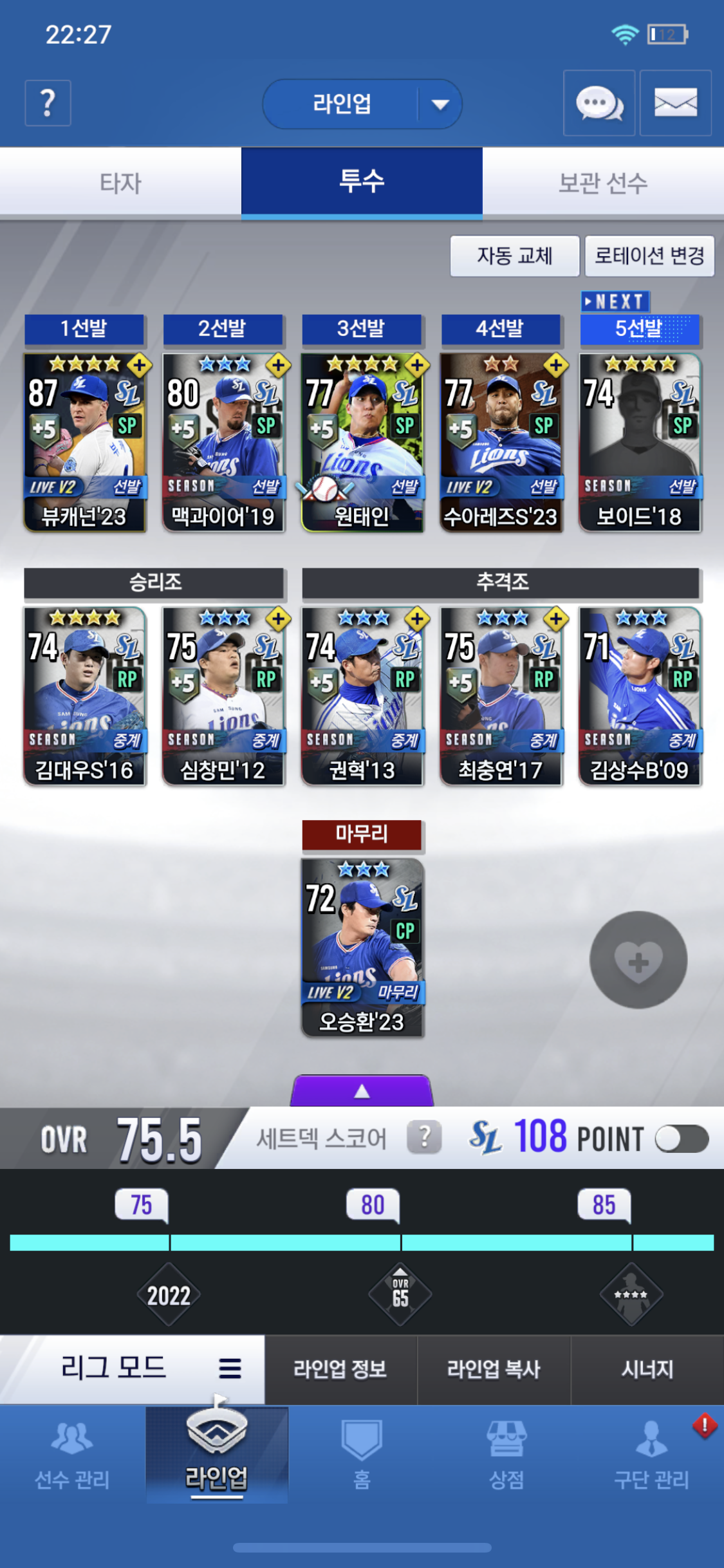Select the 원태인 pitcher card

point(362,442)
